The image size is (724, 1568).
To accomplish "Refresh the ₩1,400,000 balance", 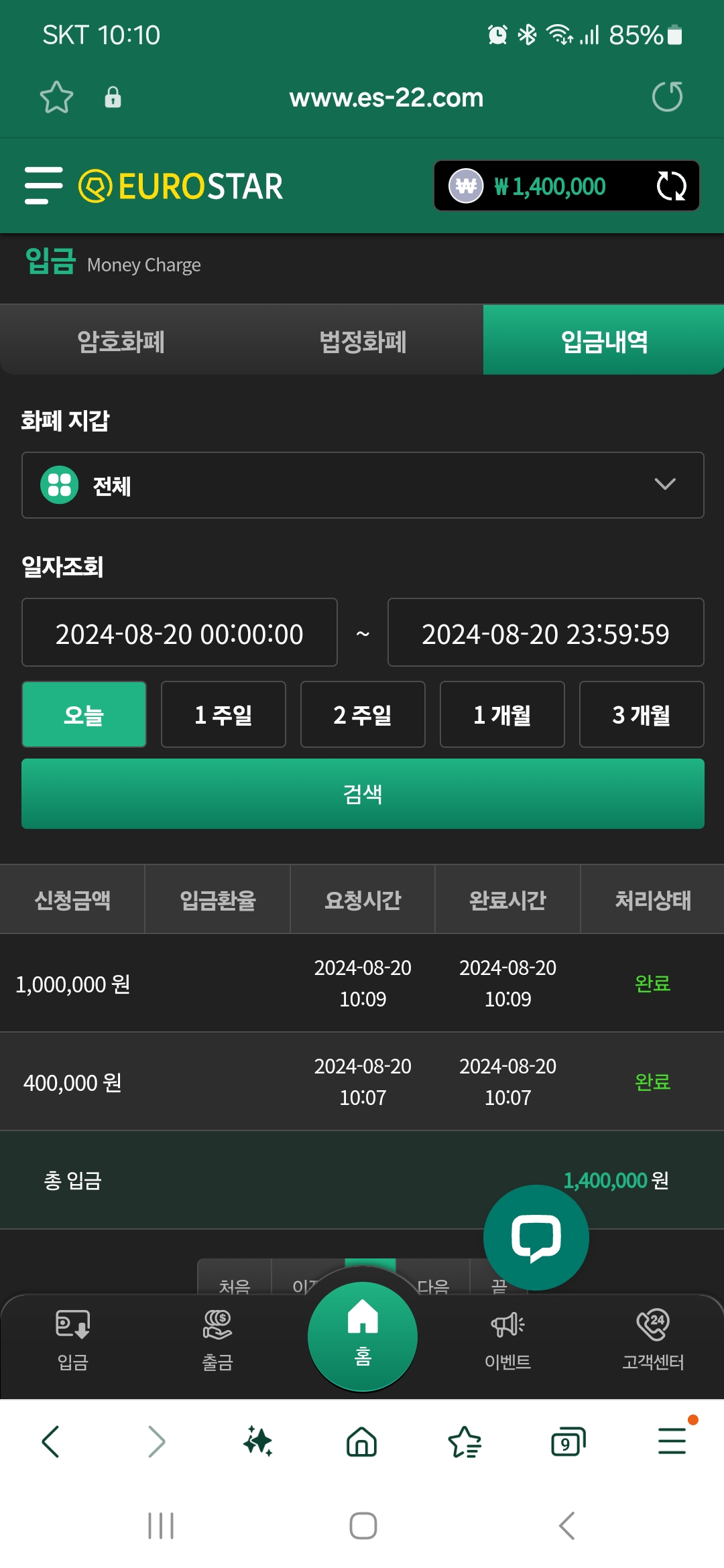I will click(x=671, y=186).
